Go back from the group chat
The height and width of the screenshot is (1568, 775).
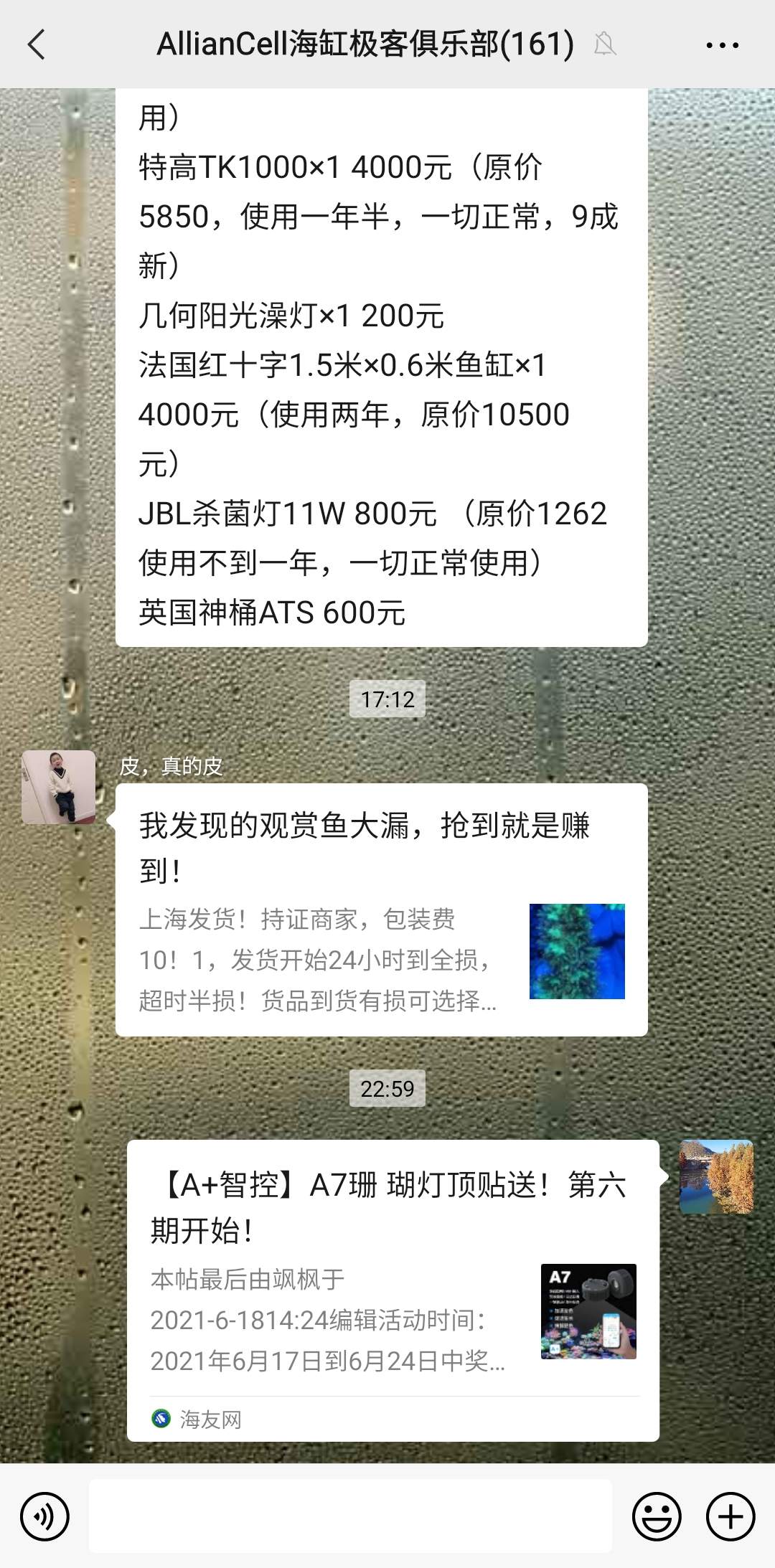(x=37, y=44)
